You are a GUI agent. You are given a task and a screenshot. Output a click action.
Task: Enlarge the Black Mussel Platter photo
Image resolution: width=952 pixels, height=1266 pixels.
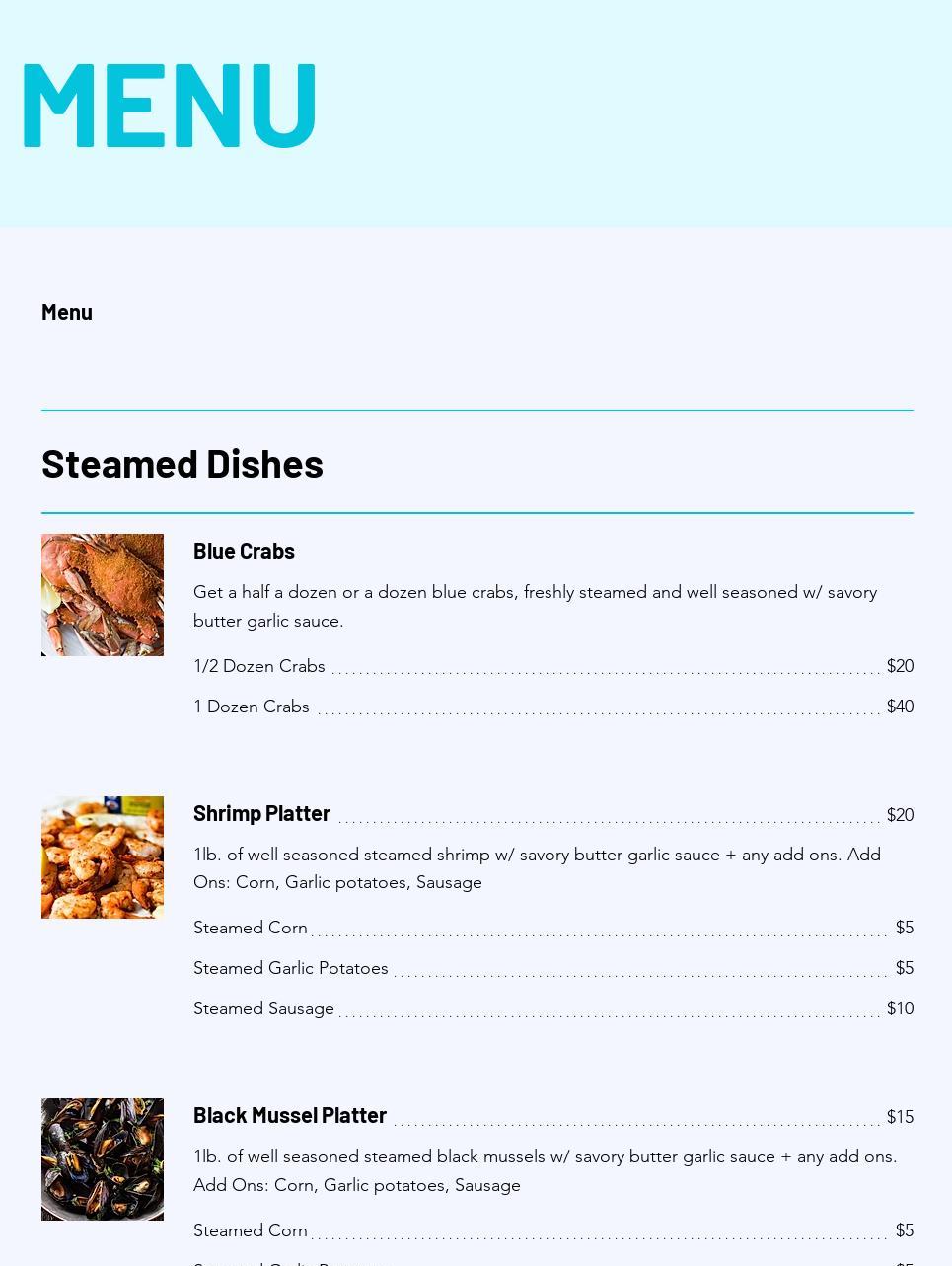point(103,1159)
